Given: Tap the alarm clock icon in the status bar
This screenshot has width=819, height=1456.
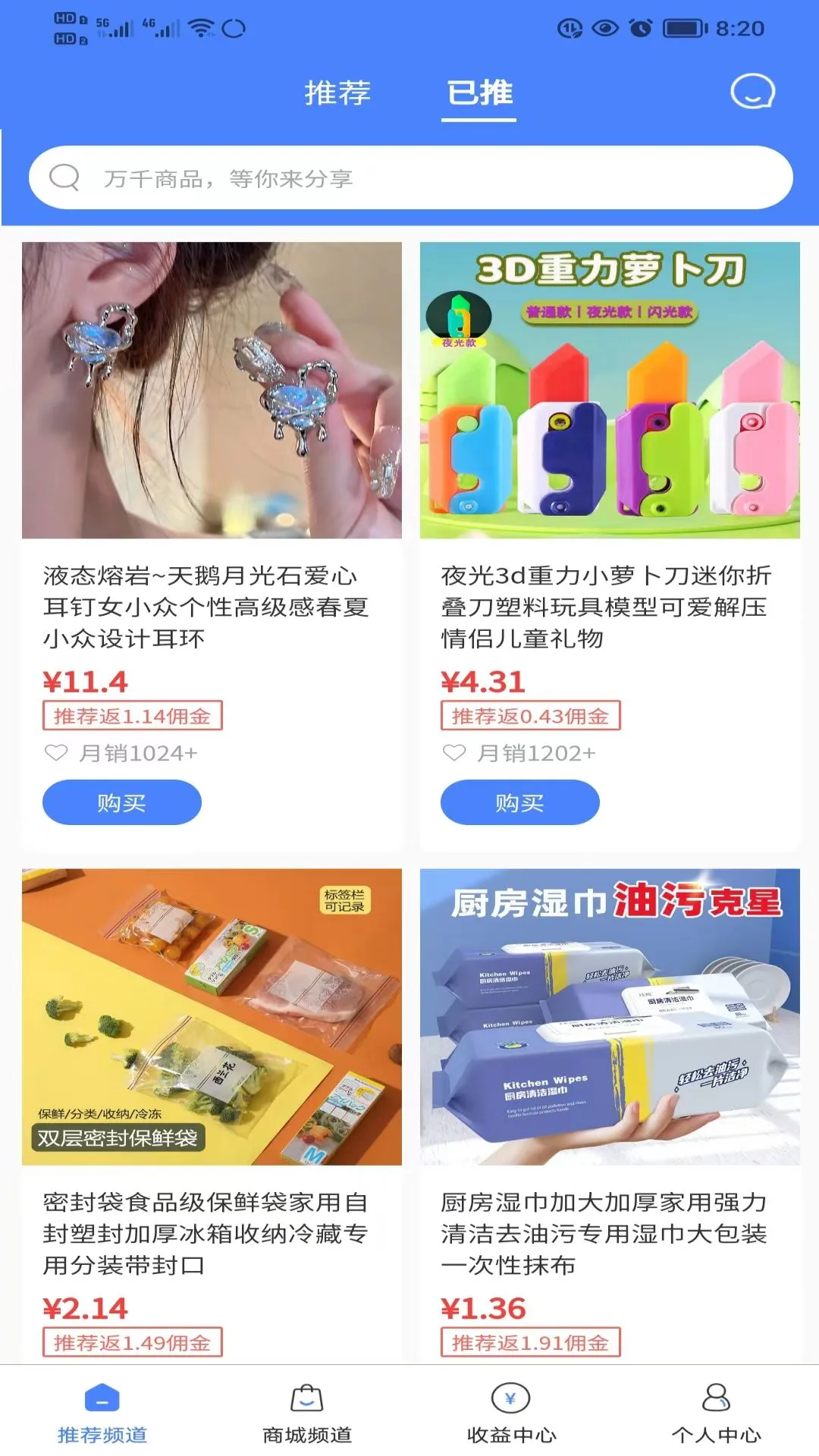Looking at the screenshot, I should coord(641,28).
